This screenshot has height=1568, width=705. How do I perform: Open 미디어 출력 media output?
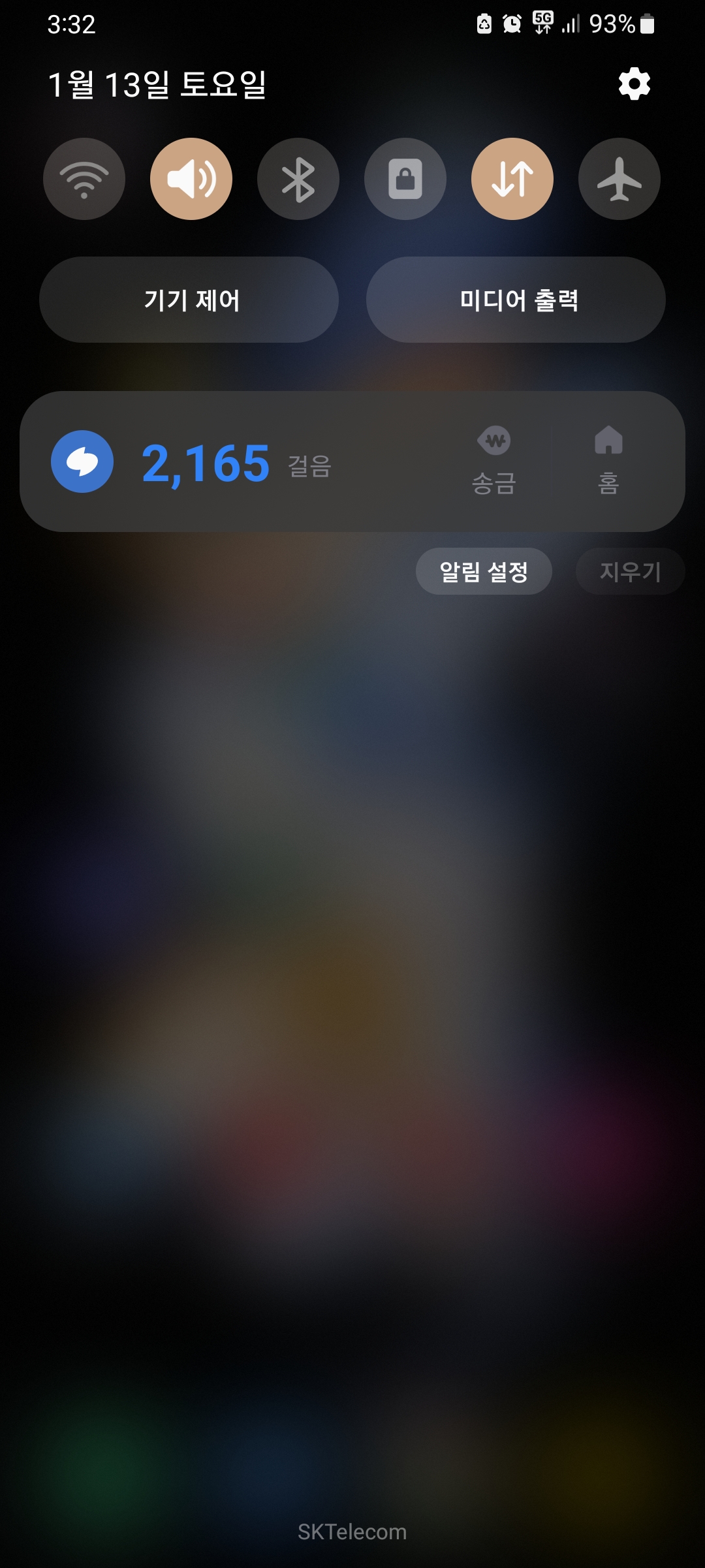pyautogui.click(x=516, y=300)
